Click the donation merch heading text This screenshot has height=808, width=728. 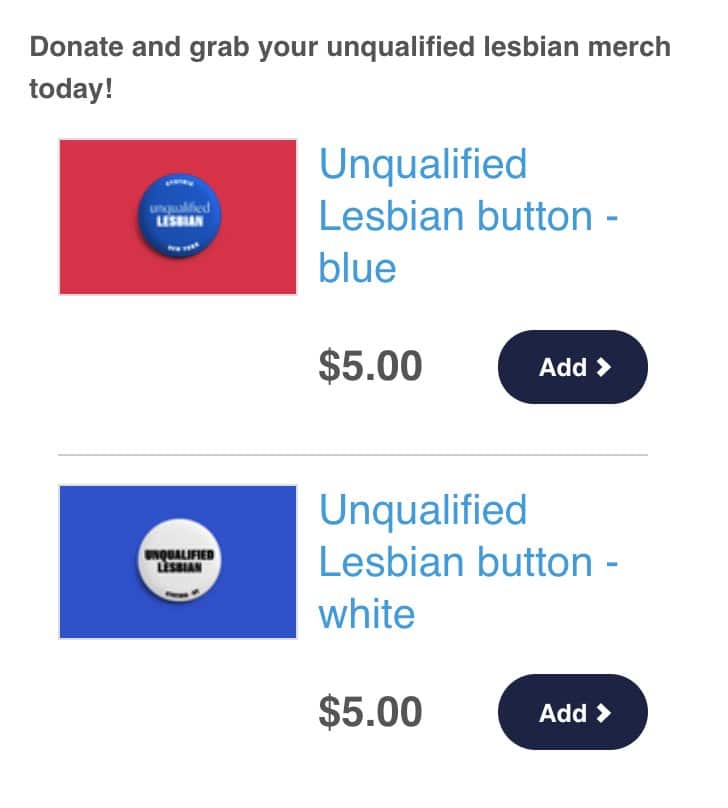(x=350, y=64)
